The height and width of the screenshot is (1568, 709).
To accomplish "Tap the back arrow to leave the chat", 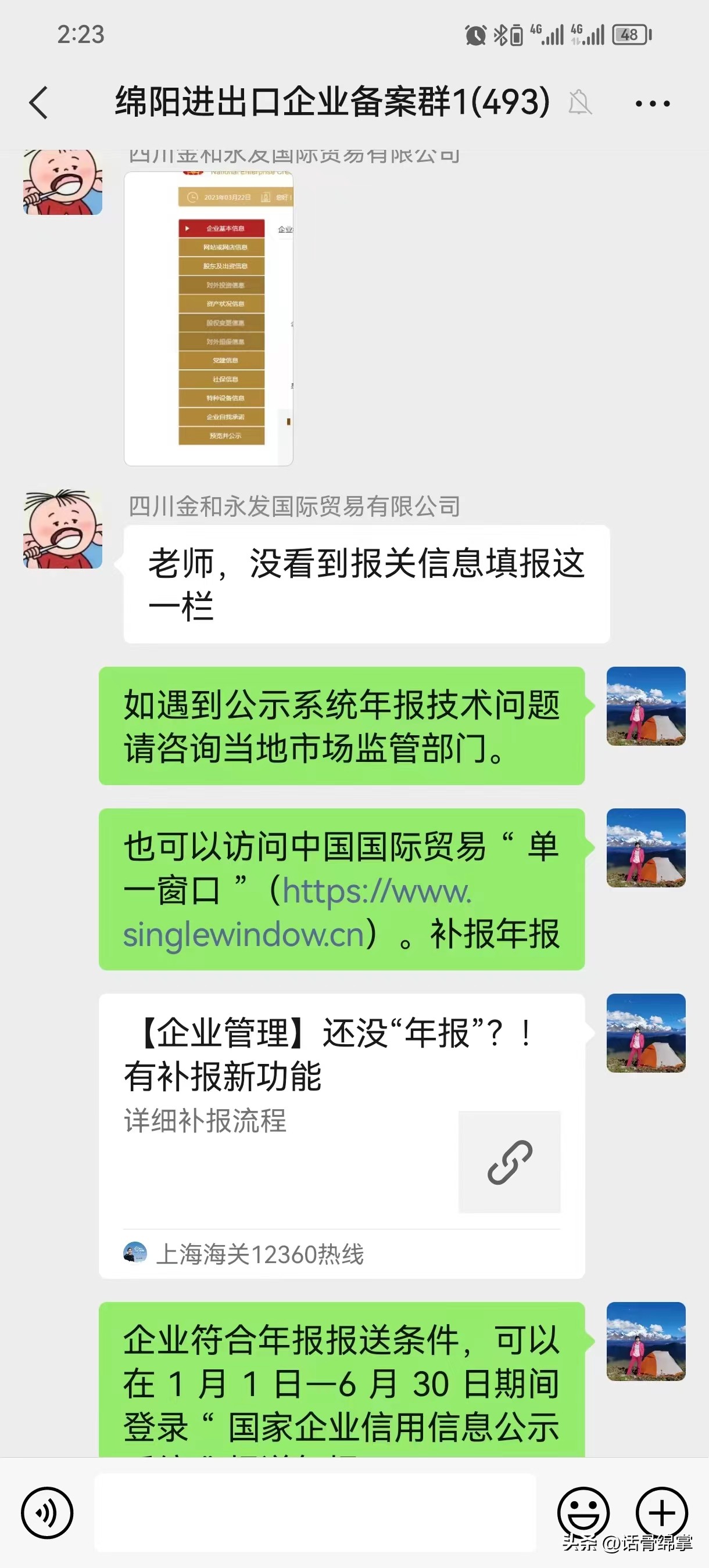I will point(38,103).
